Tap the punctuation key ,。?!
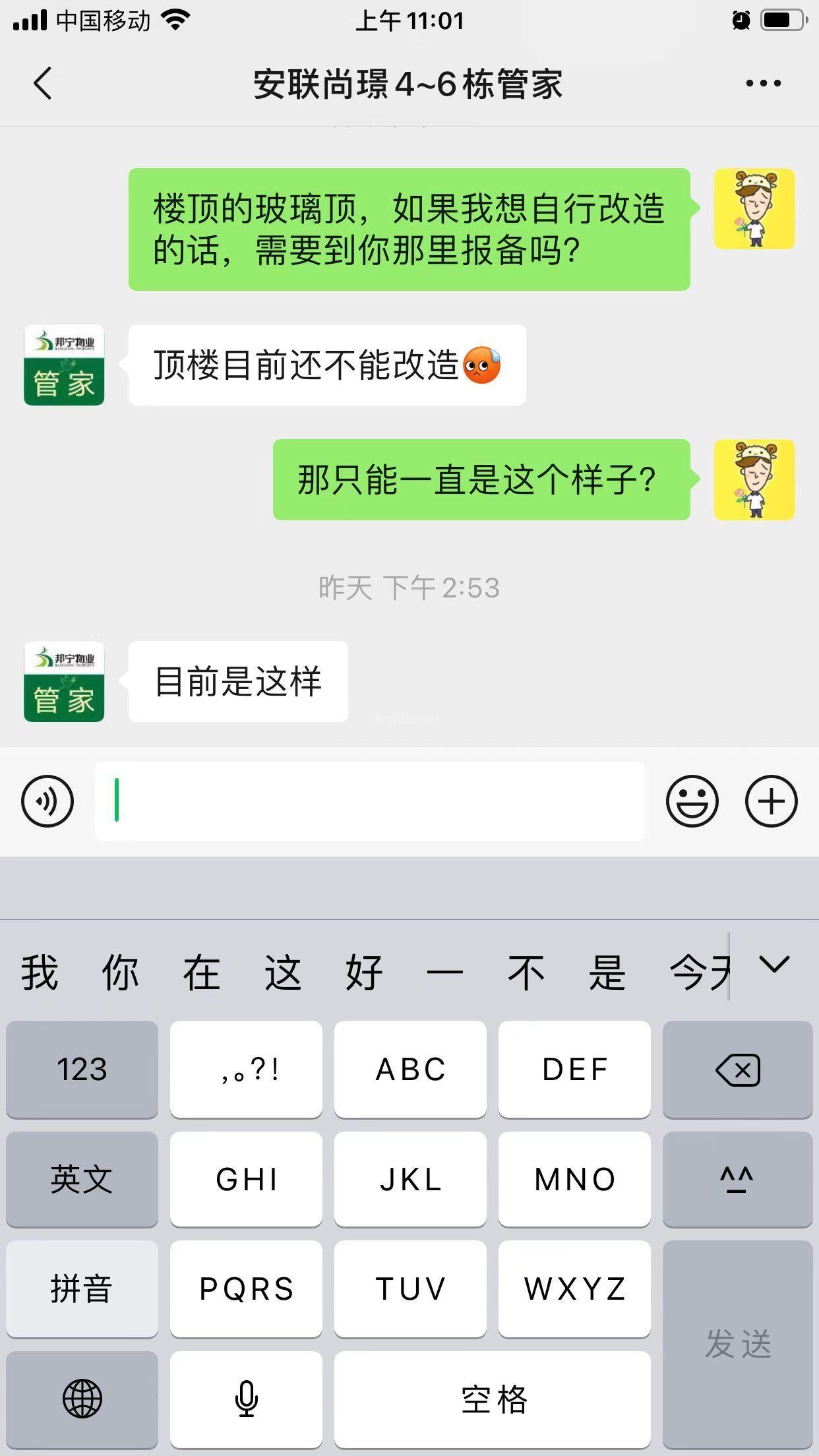 click(246, 1070)
